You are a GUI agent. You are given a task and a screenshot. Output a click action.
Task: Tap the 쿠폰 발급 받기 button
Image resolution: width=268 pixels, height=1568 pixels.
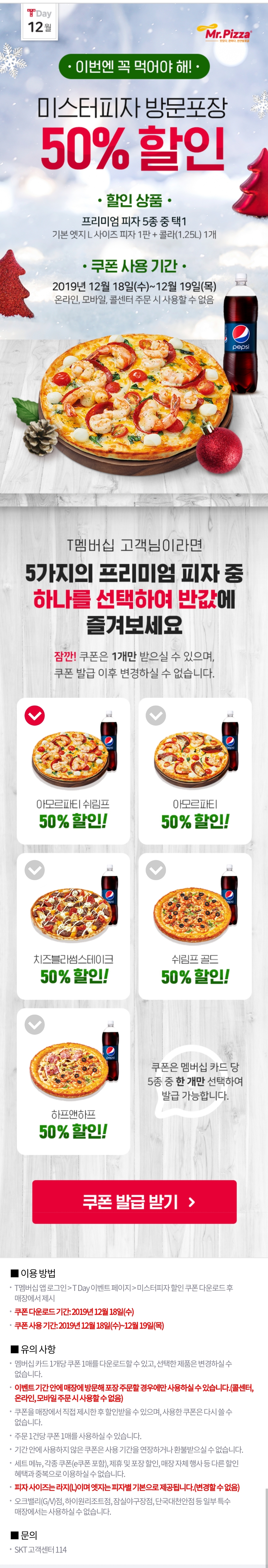(134, 1201)
